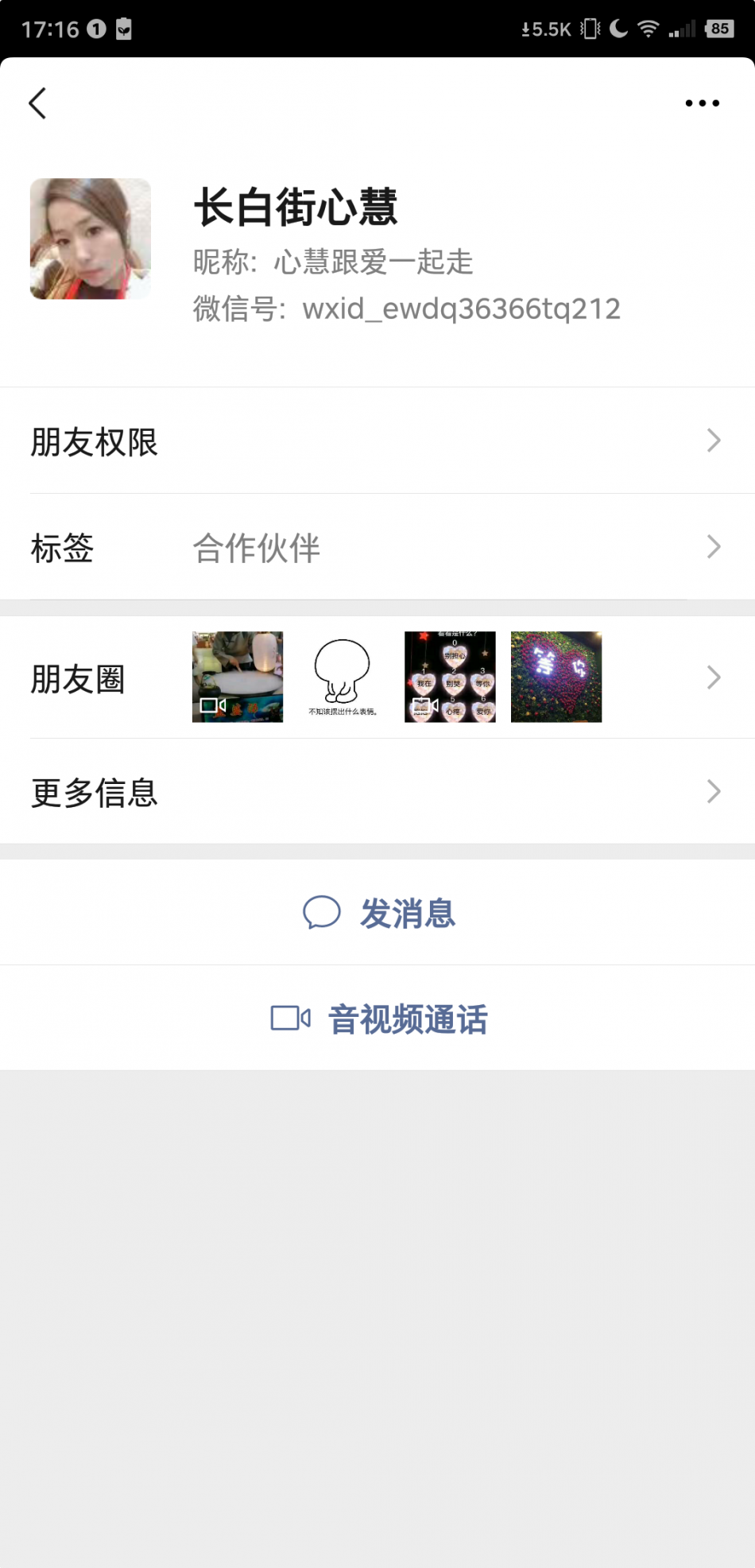Open 朋友权限 settings
This screenshot has height=1568, width=755.
377,441
